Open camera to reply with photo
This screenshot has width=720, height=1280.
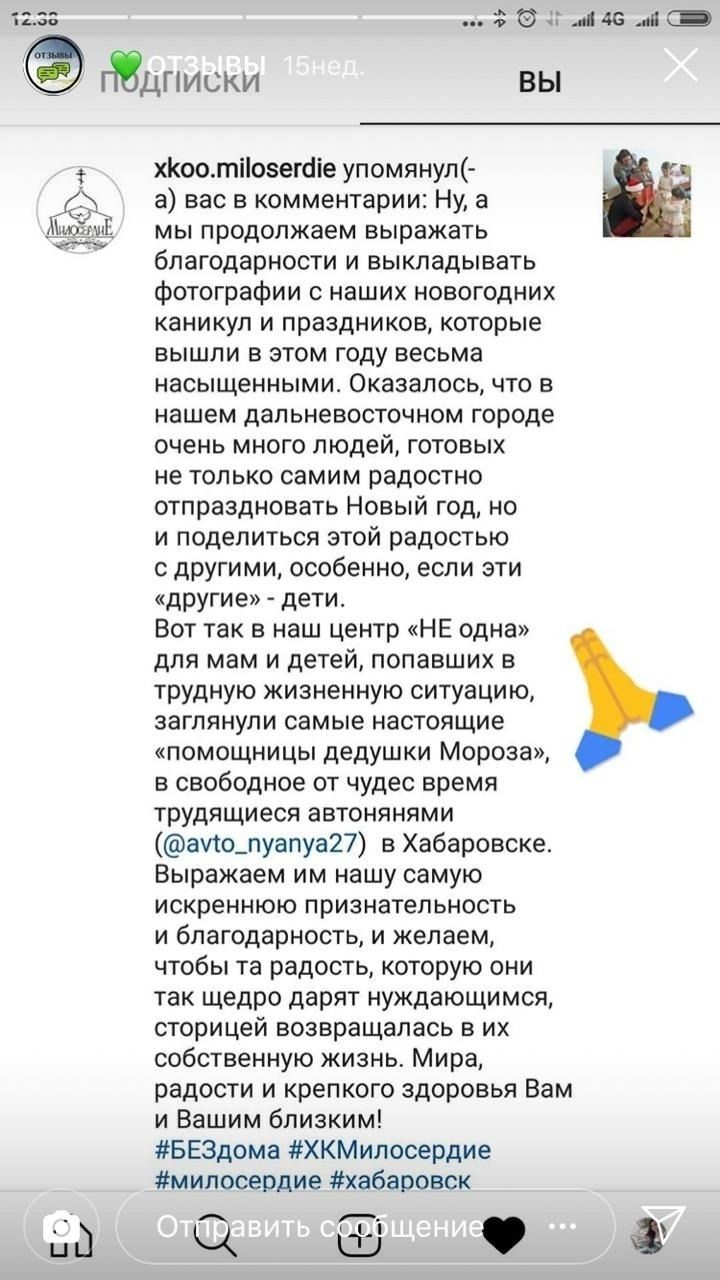tap(61, 1226)
